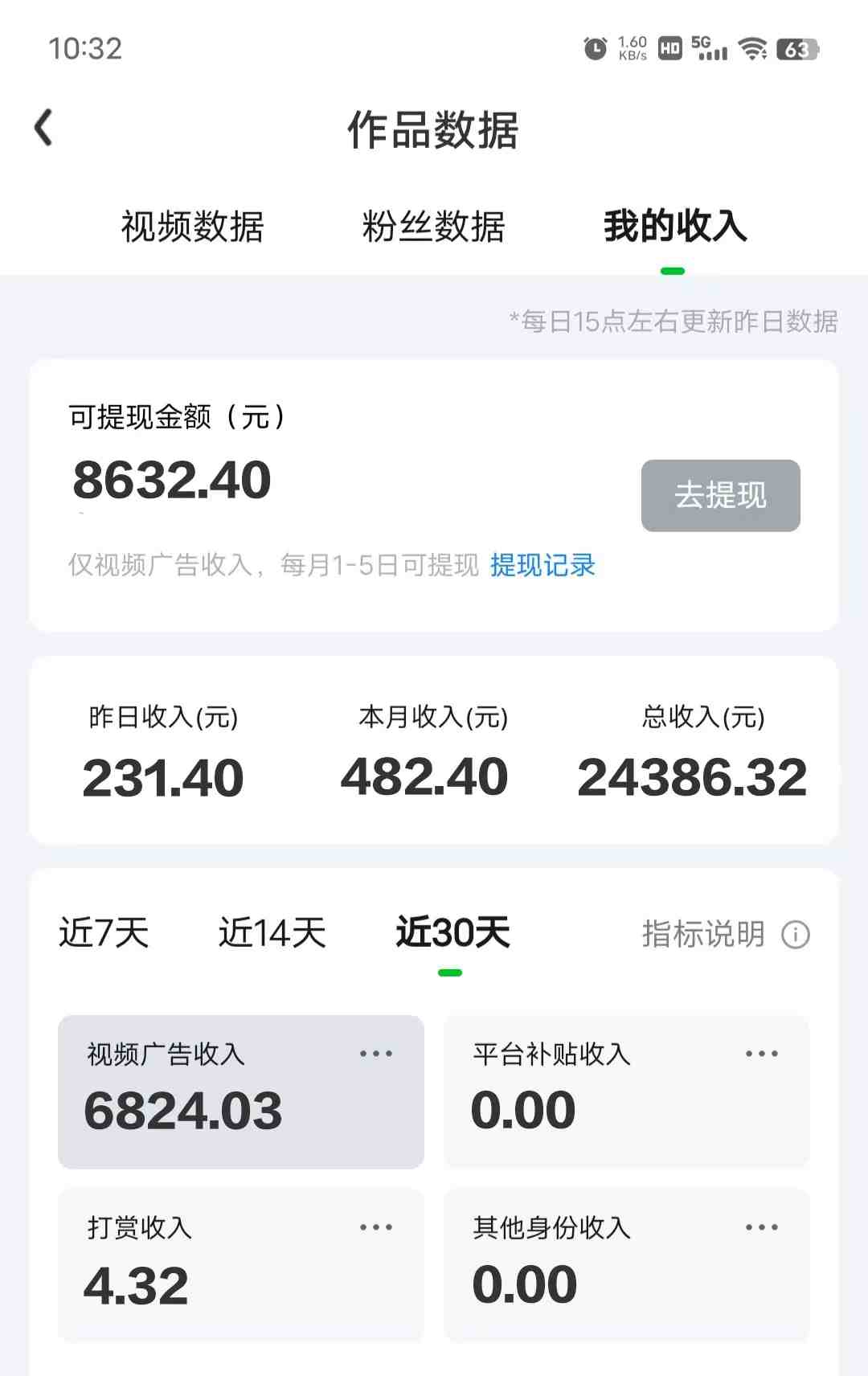Switch to 近14天 statistics
The height and width of the screenshot is (1376, 868).
coord(272,934)
